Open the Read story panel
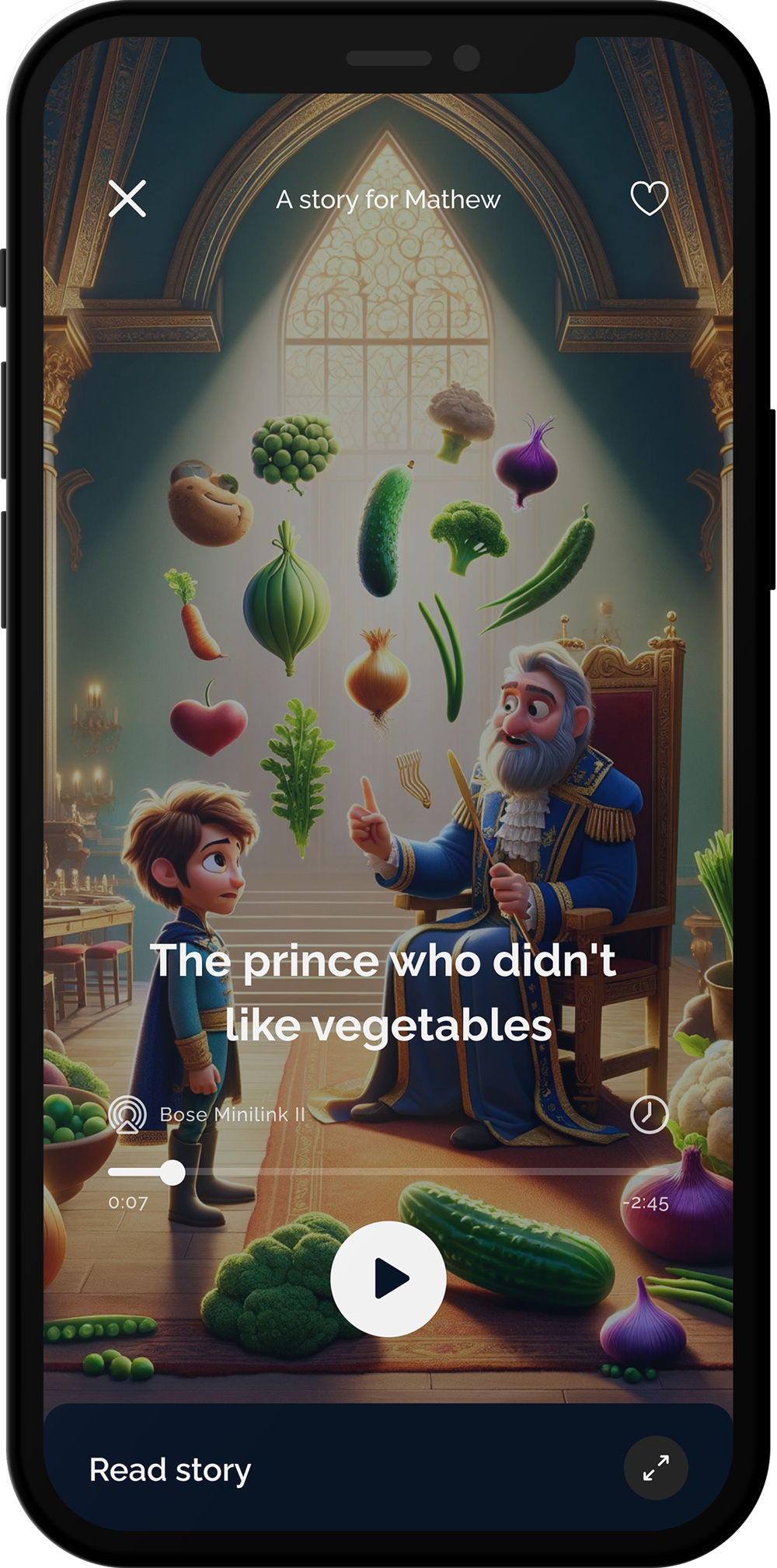Image resolution: width=777 pixels, height=1568 pixels. (171, 1470)
